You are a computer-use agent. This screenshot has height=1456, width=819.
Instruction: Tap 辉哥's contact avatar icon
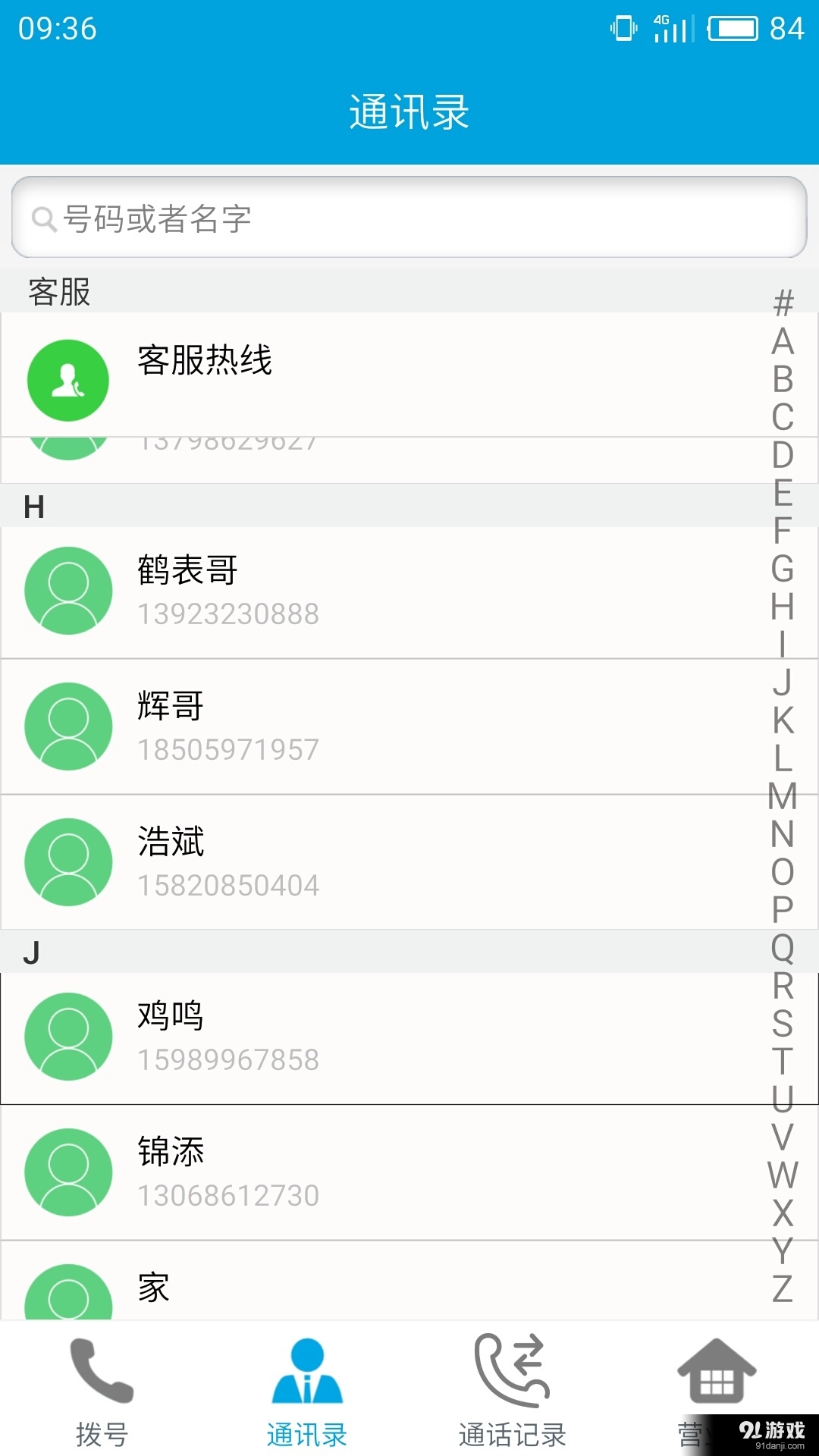pos(67,726)
